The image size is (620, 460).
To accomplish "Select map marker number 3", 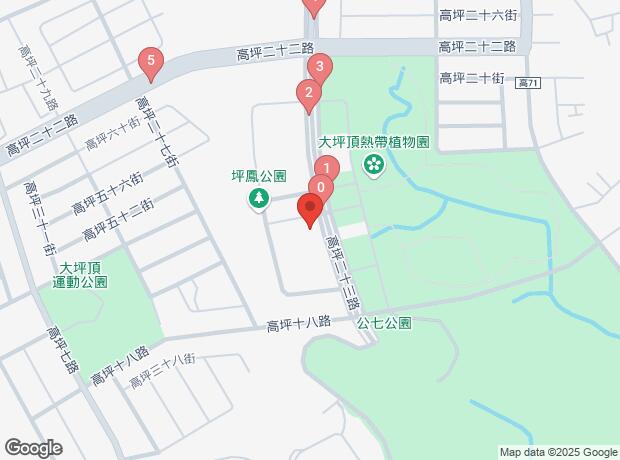I will [319, 68].
